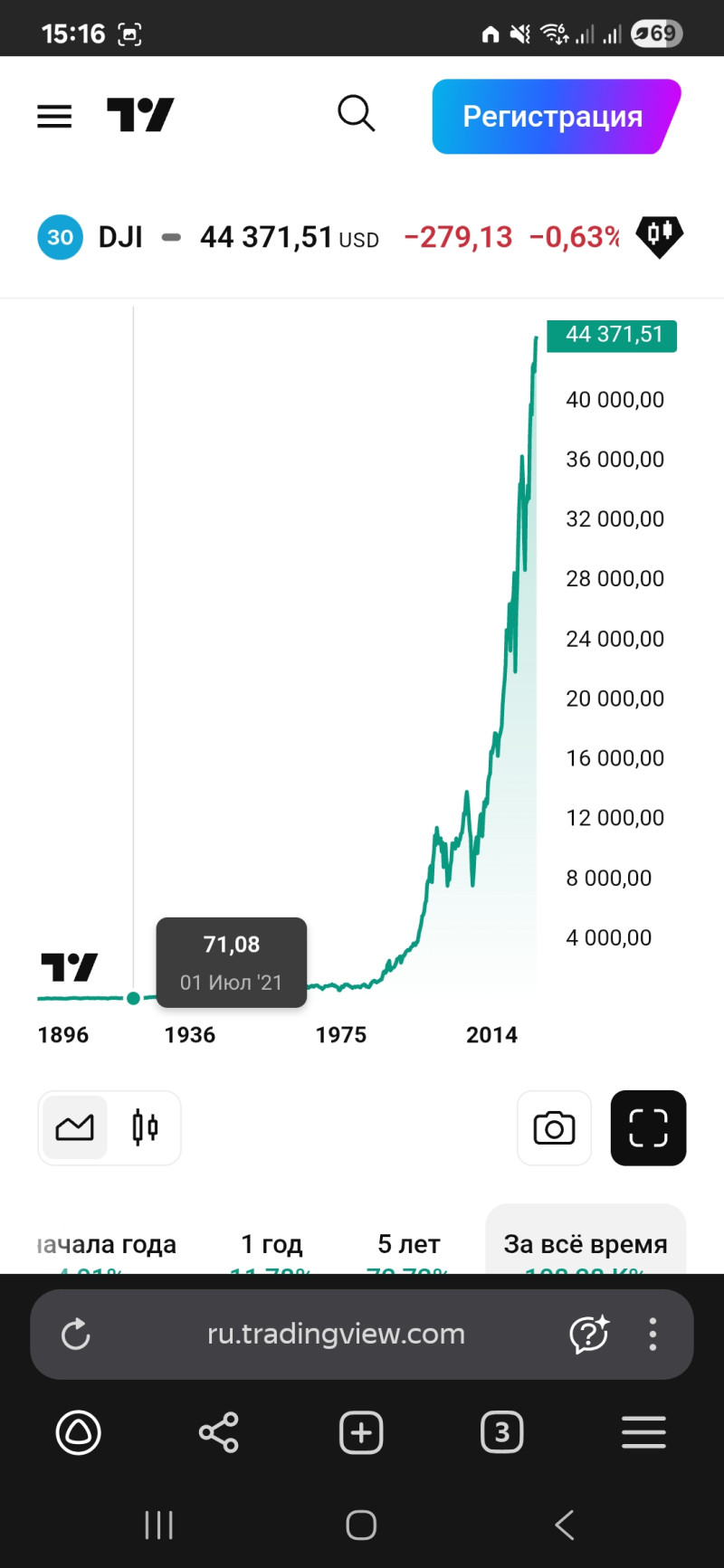Select the с начала года range
The height and width of the screenshot is (1568, 724).
coord(109,1246)
